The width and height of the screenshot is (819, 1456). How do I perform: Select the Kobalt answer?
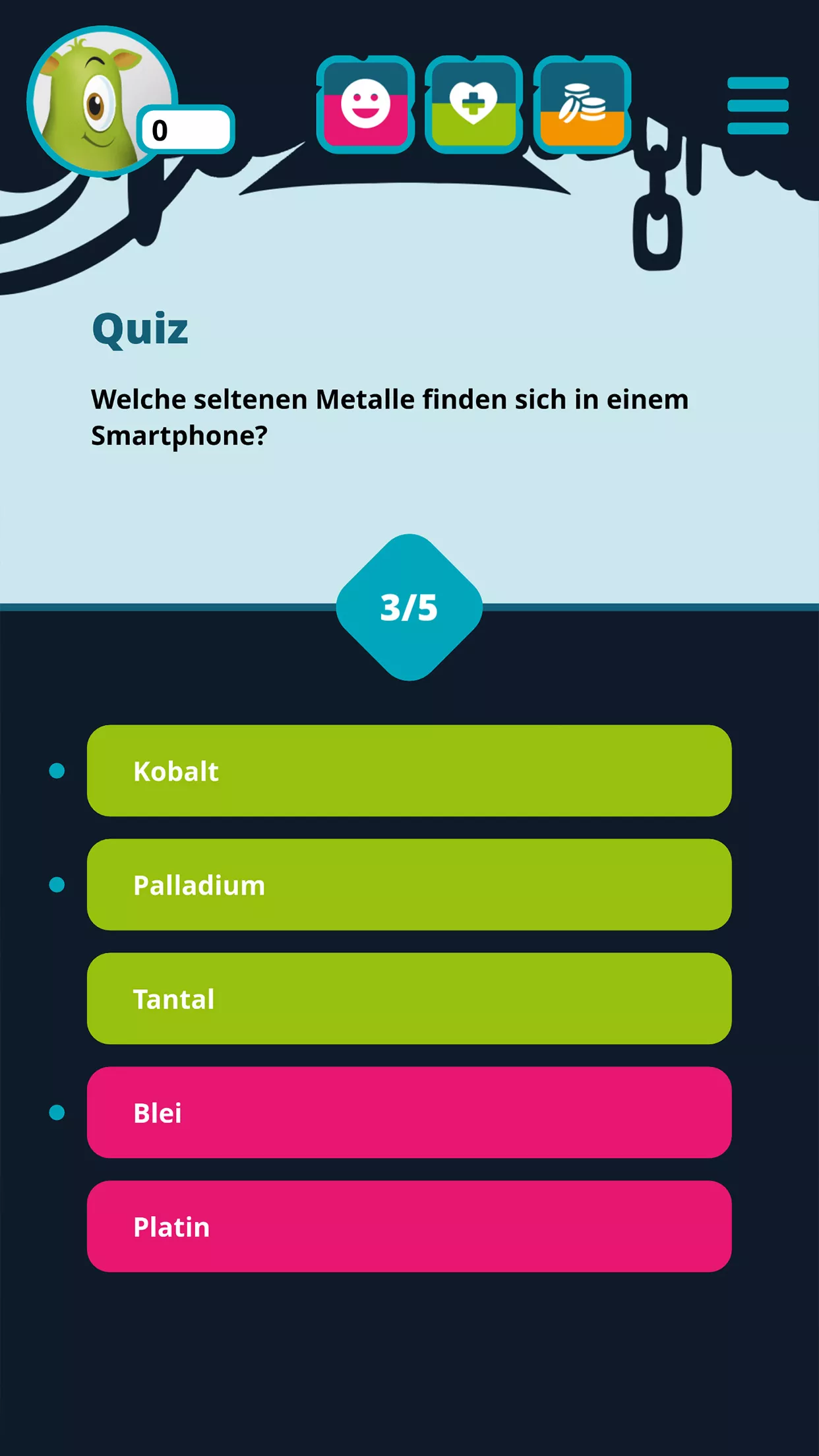(x=409, y=771)
